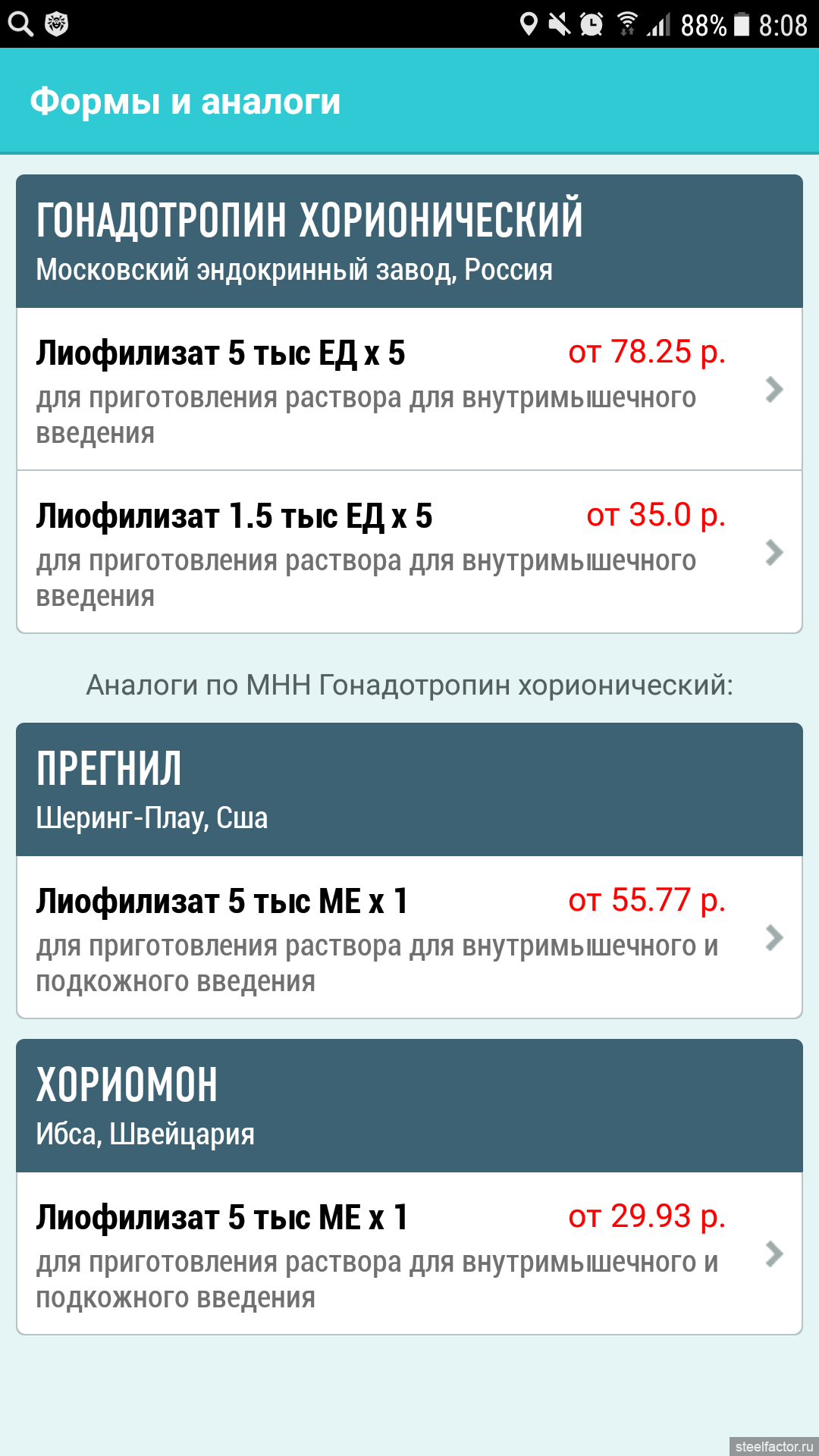
Task: Open Лиофилизат 5 тыс ЕД x 5 from 78.25 р.
Action: (409, 389)
